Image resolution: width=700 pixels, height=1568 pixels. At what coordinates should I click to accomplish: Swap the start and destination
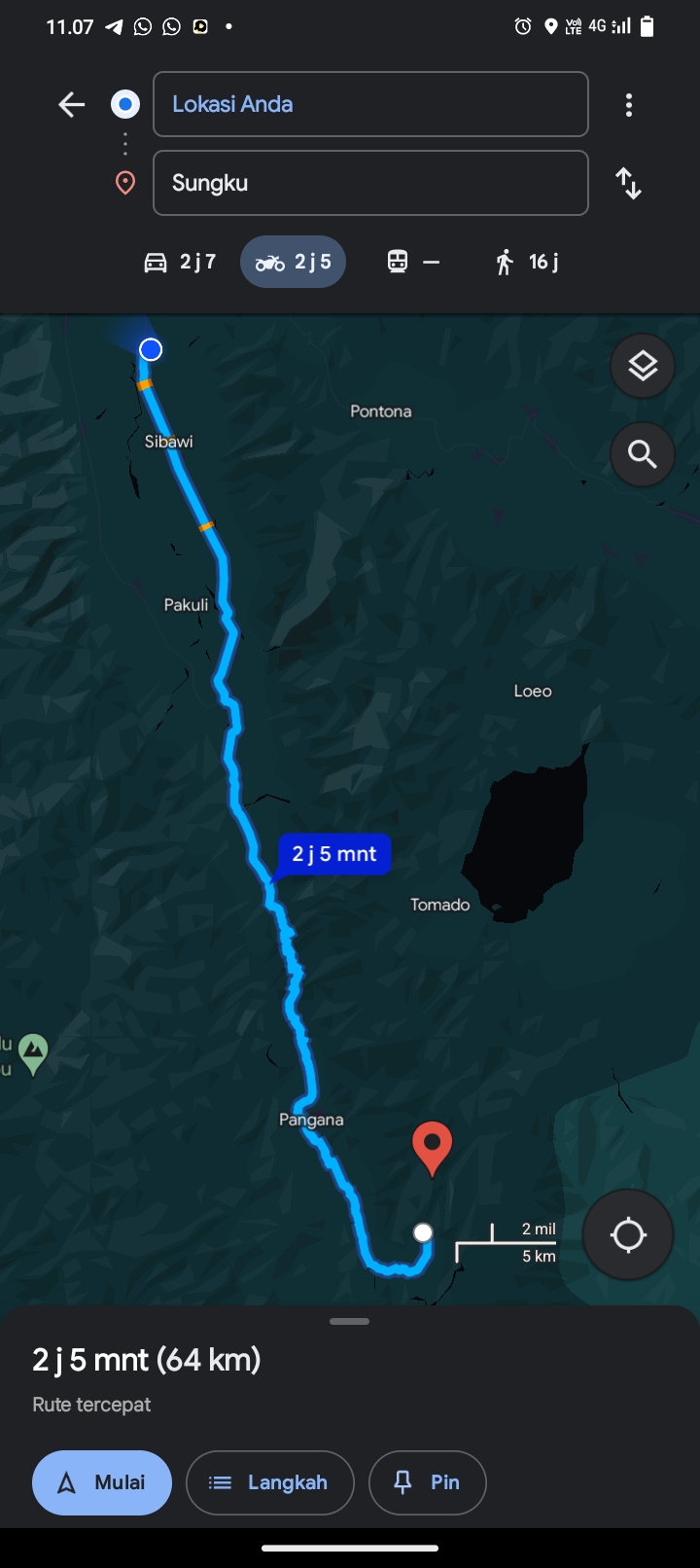629,183
